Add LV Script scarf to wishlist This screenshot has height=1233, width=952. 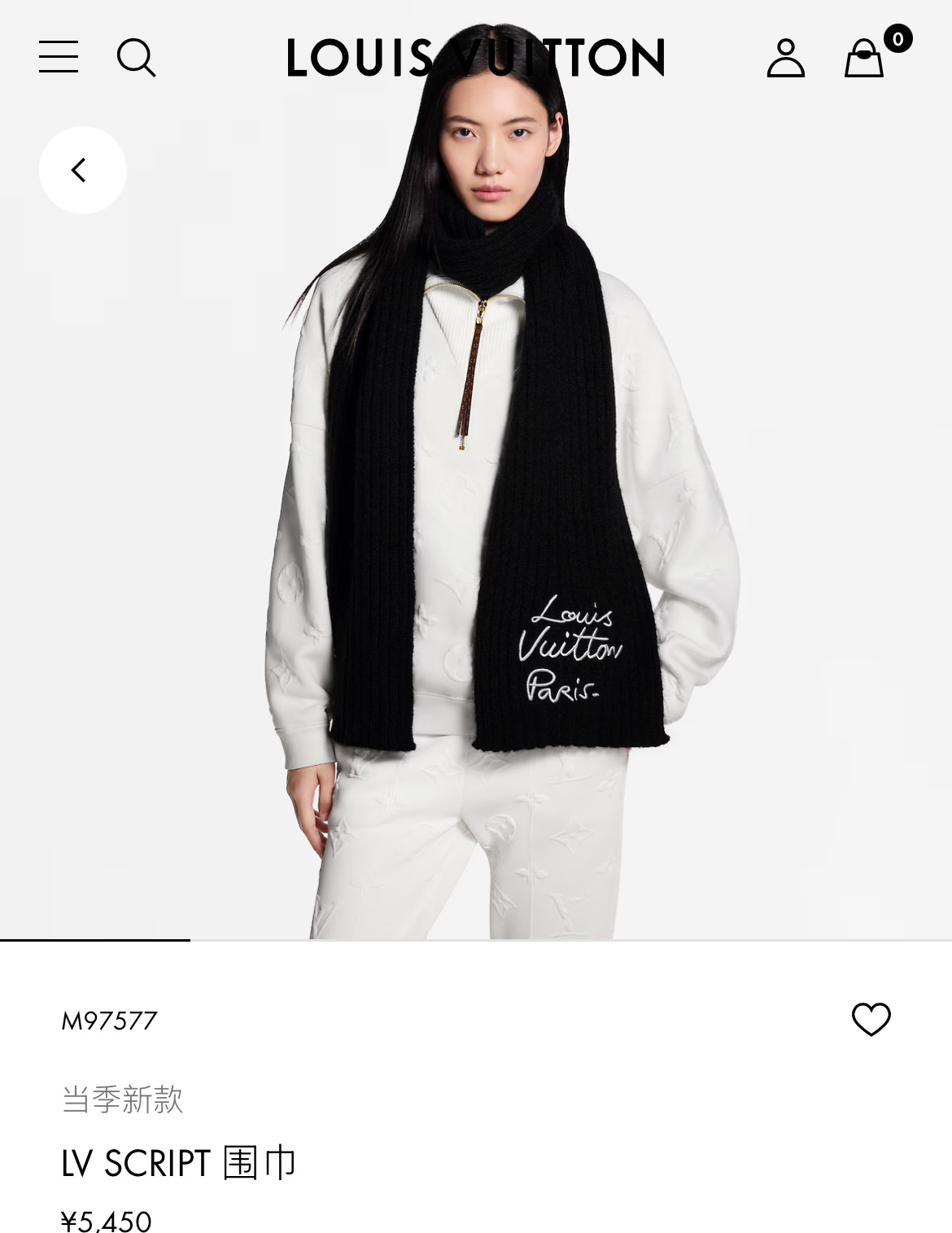coord(871,1019)
